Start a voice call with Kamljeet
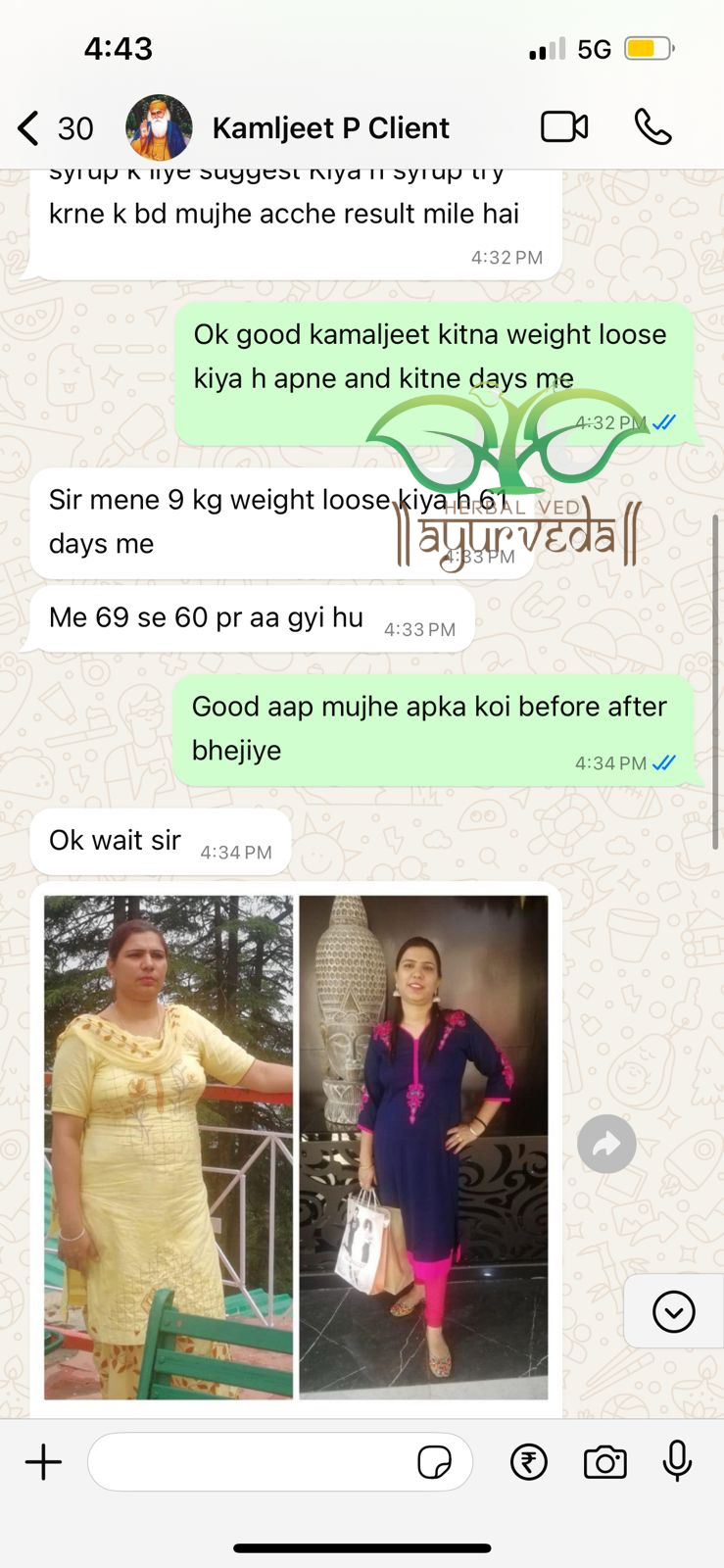724x1568 pixels. tap(652, 127)
